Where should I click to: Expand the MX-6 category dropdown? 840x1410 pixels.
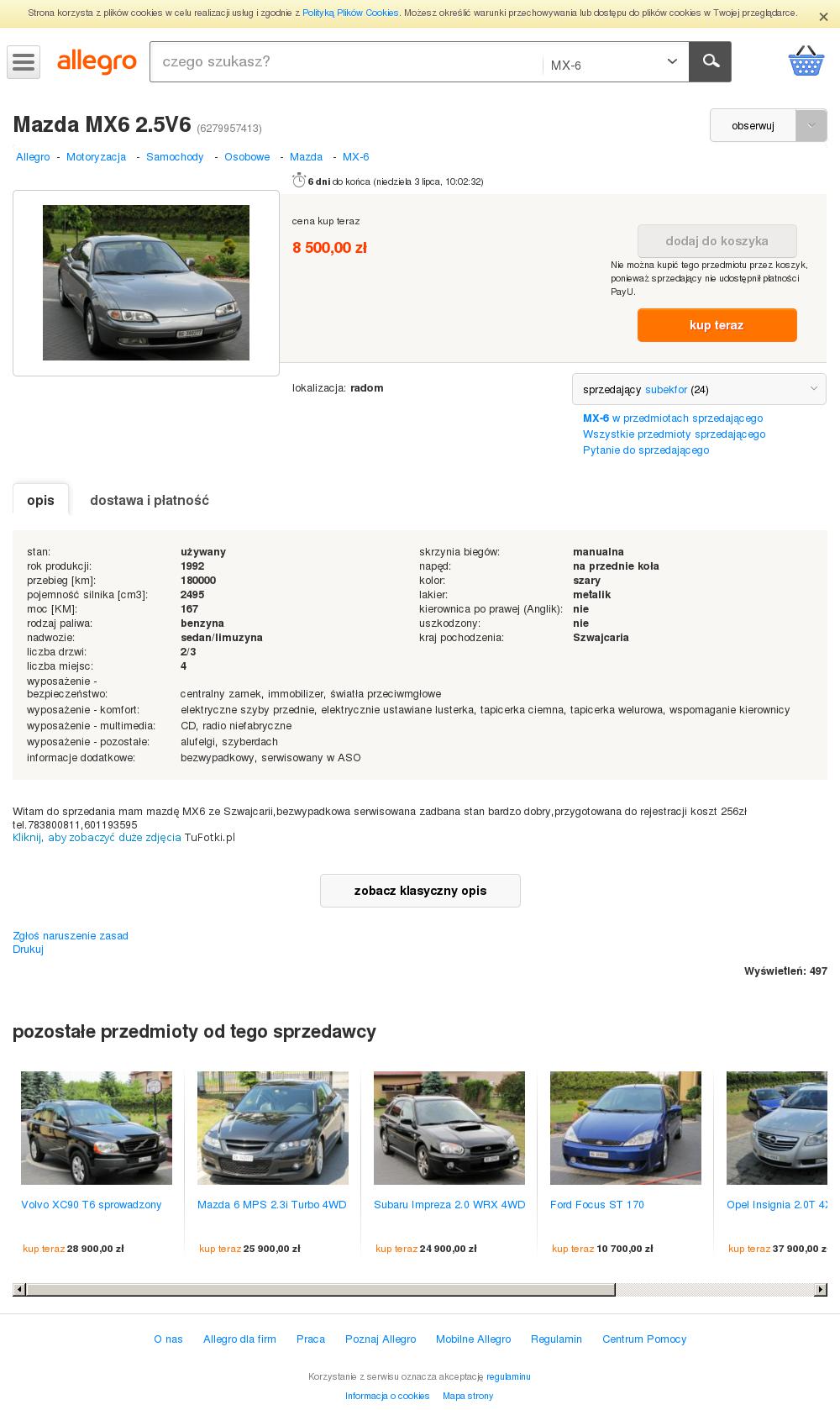pyautogui.click(x=616, y=62)
